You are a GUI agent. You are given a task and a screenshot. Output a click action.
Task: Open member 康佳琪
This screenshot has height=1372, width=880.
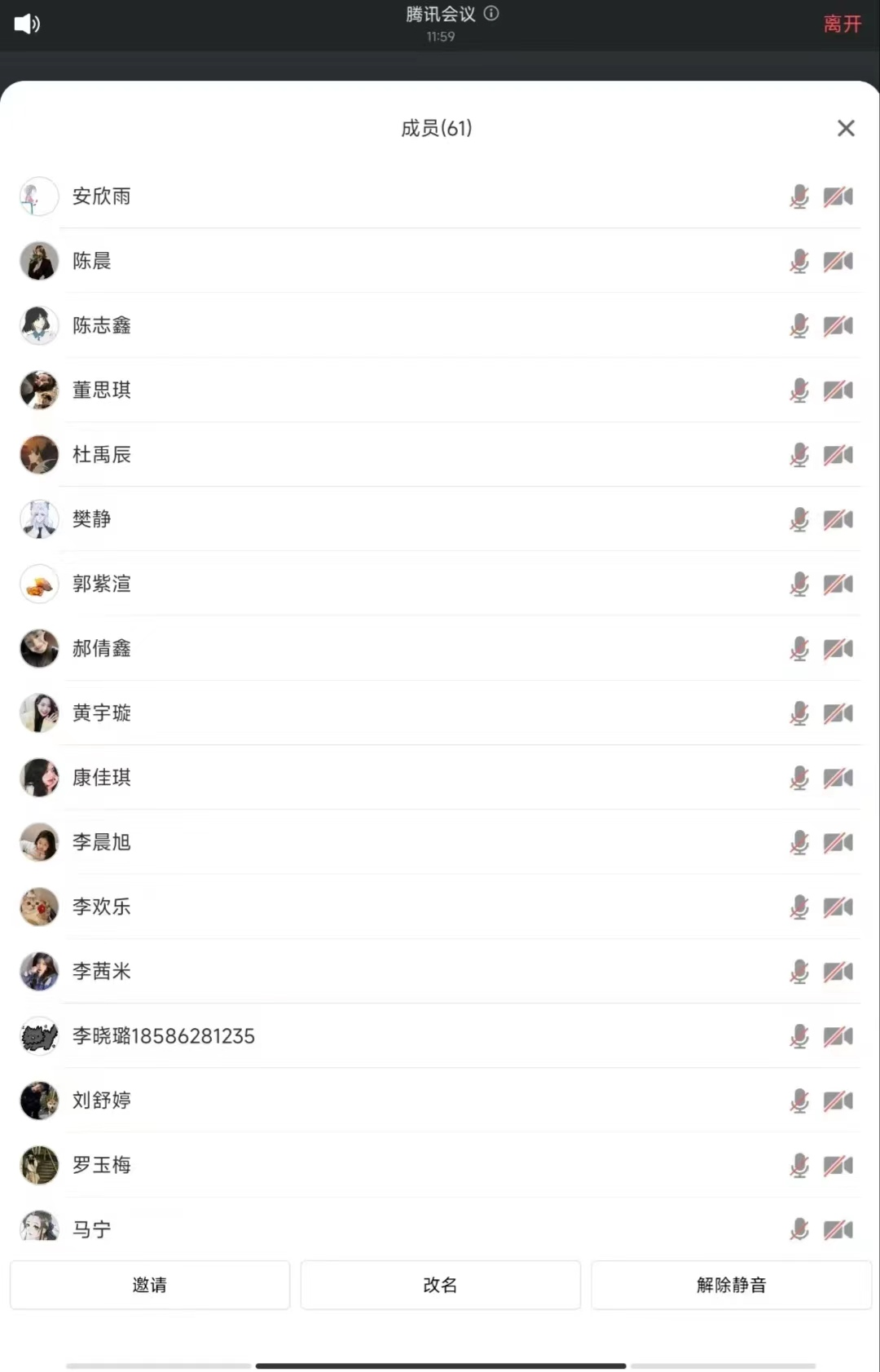[x=102, y=777]
